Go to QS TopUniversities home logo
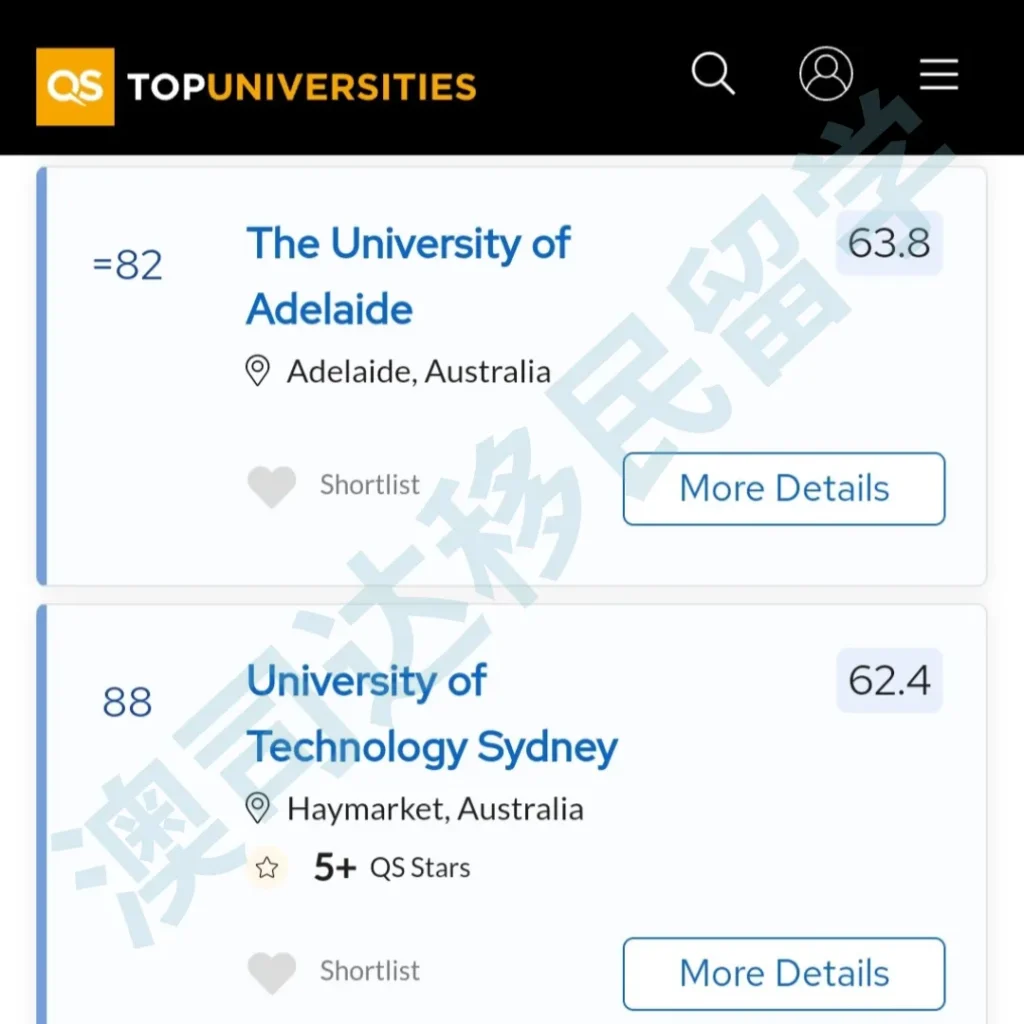 point(256,87)
